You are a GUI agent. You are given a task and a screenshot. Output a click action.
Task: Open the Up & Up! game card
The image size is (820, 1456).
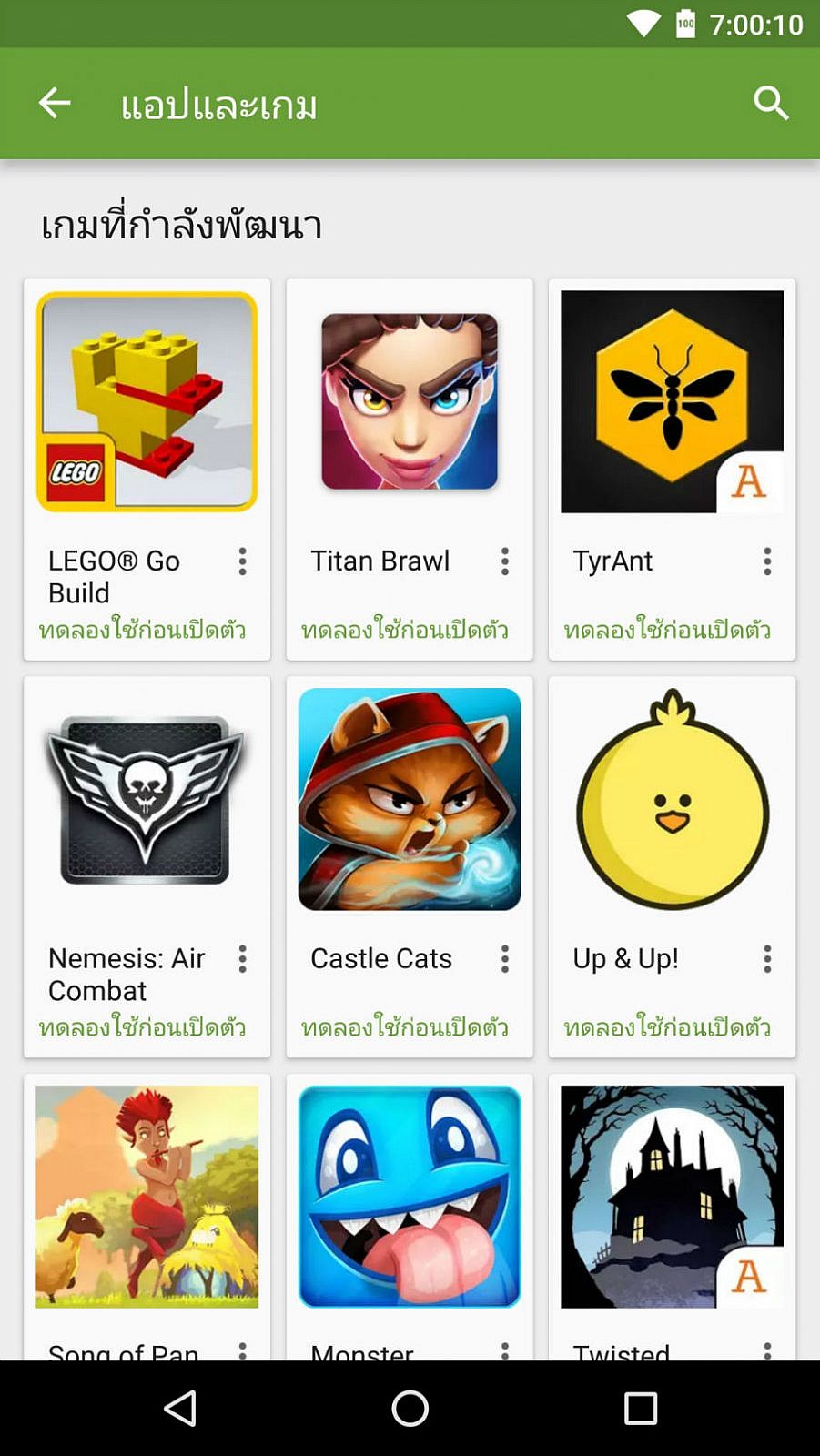click(672, 799)
